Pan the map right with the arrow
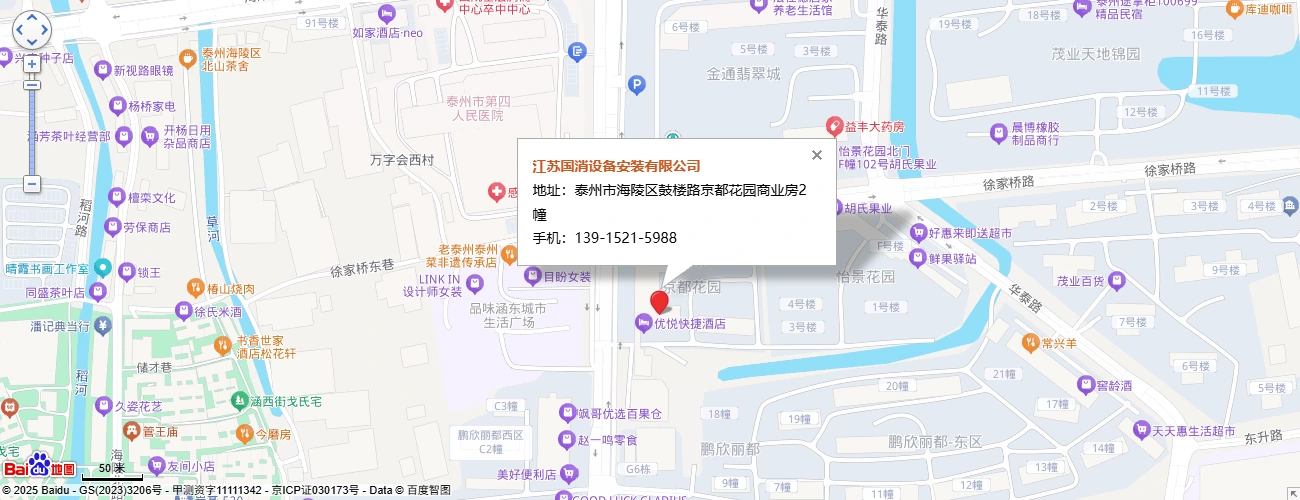The width and height of the screenshot is (1300, 500). pyautogui.click(x=45, y=31)
